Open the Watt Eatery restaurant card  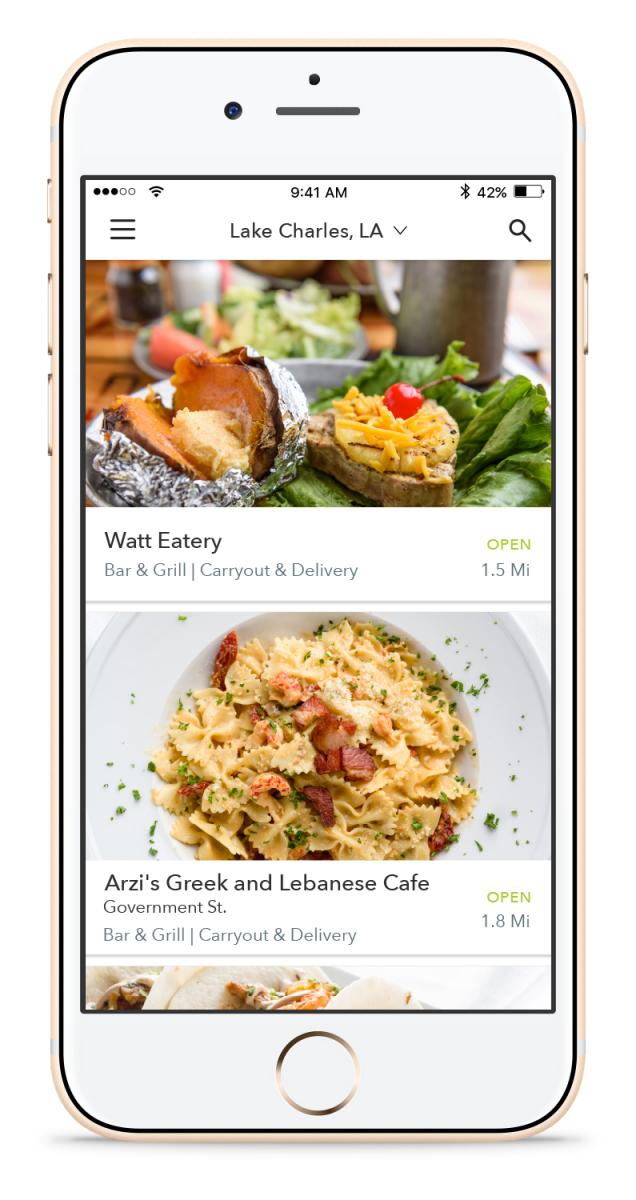(318, 430)
